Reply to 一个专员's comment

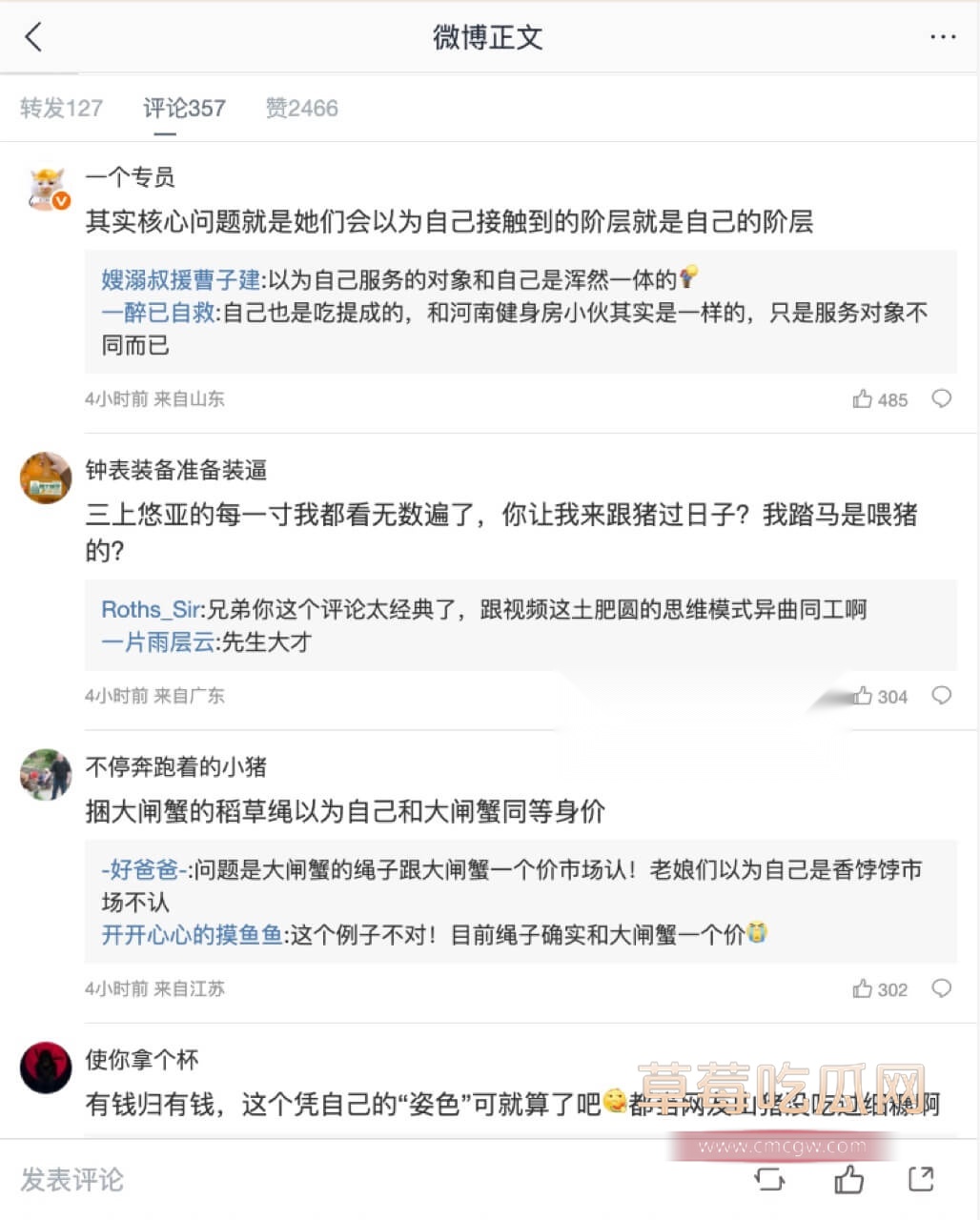[x=941, y=398]
